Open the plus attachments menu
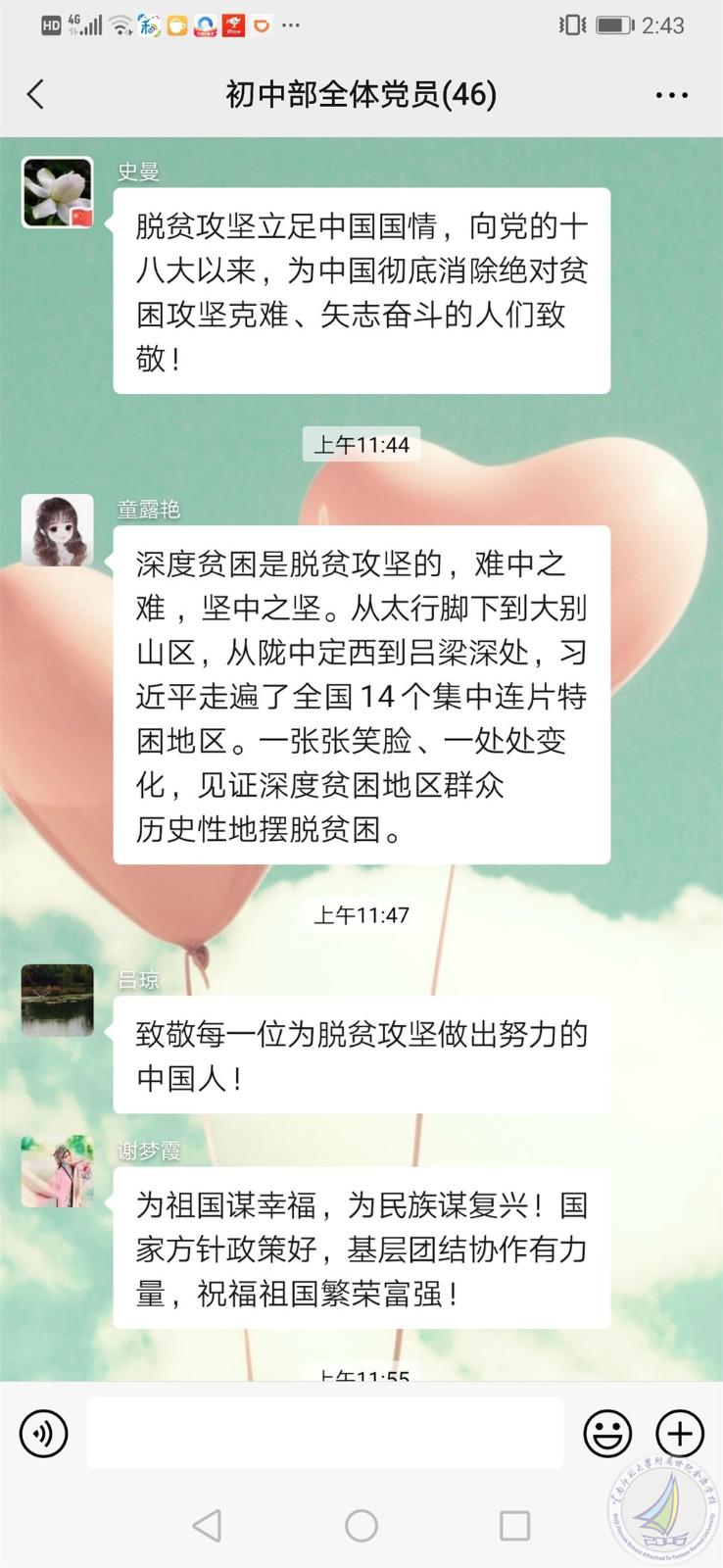 tap(680, 1434)
